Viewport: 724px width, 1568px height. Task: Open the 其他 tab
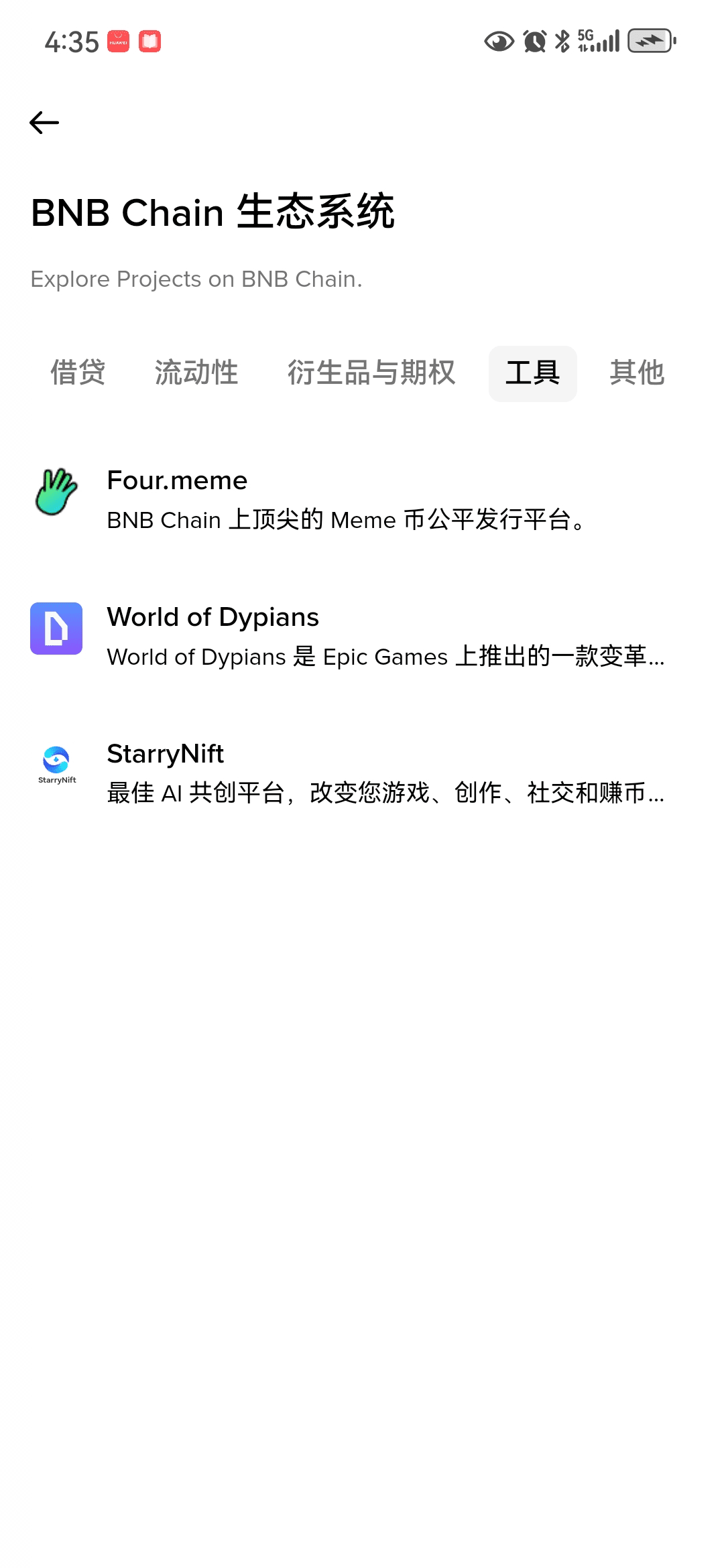637,373
